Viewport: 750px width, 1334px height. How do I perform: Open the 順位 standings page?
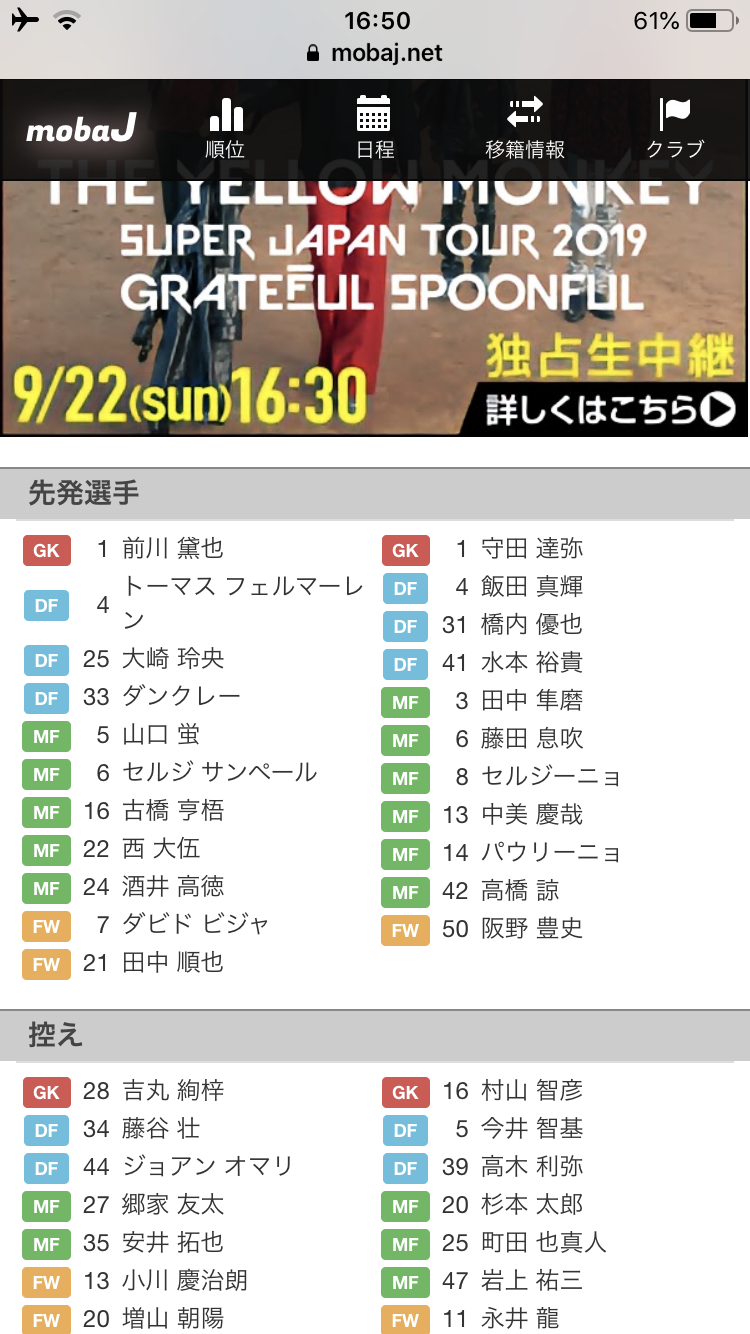[x=226, y=130]
